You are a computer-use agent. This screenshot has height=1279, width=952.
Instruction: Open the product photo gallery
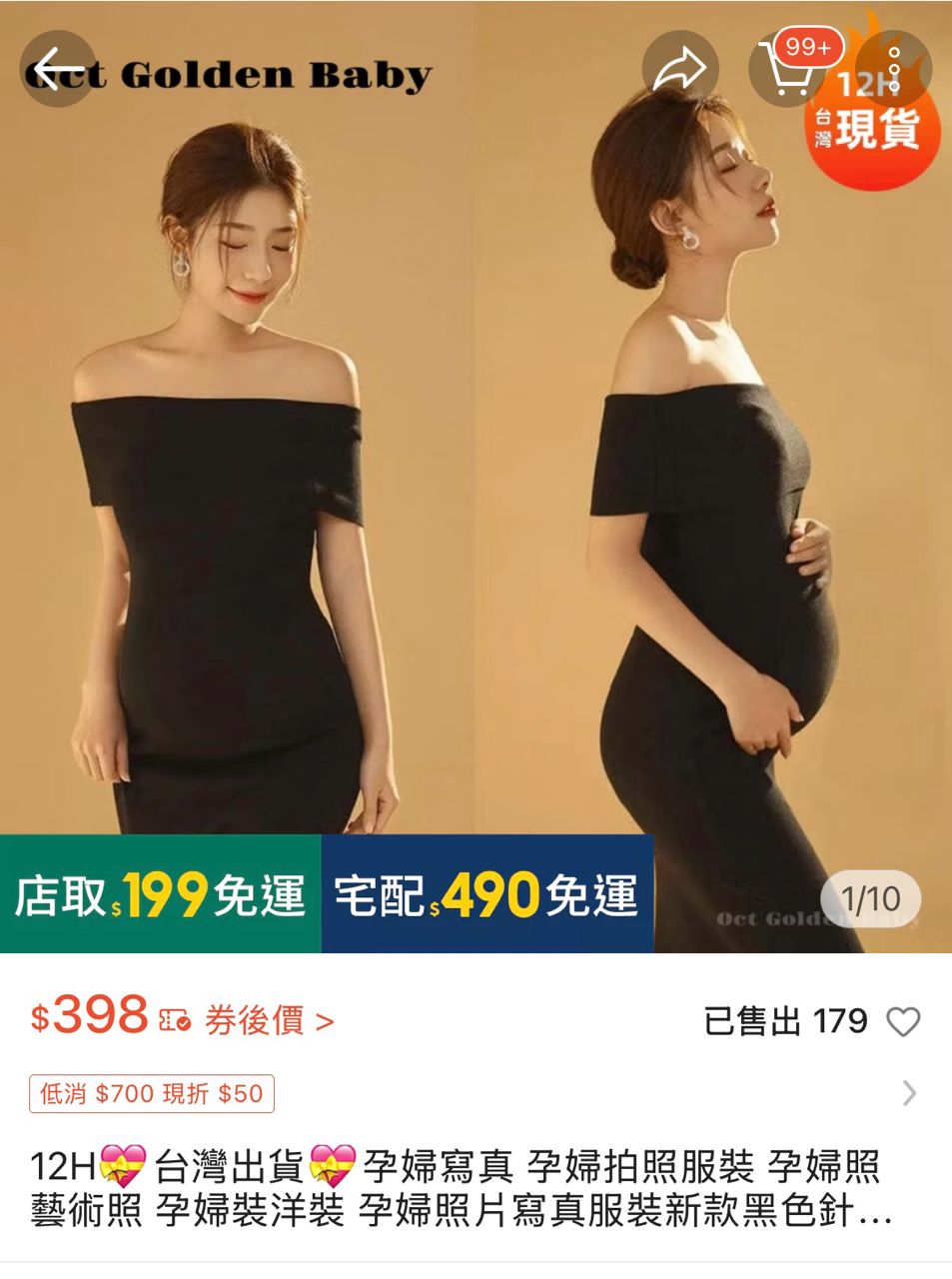point(476,450)
